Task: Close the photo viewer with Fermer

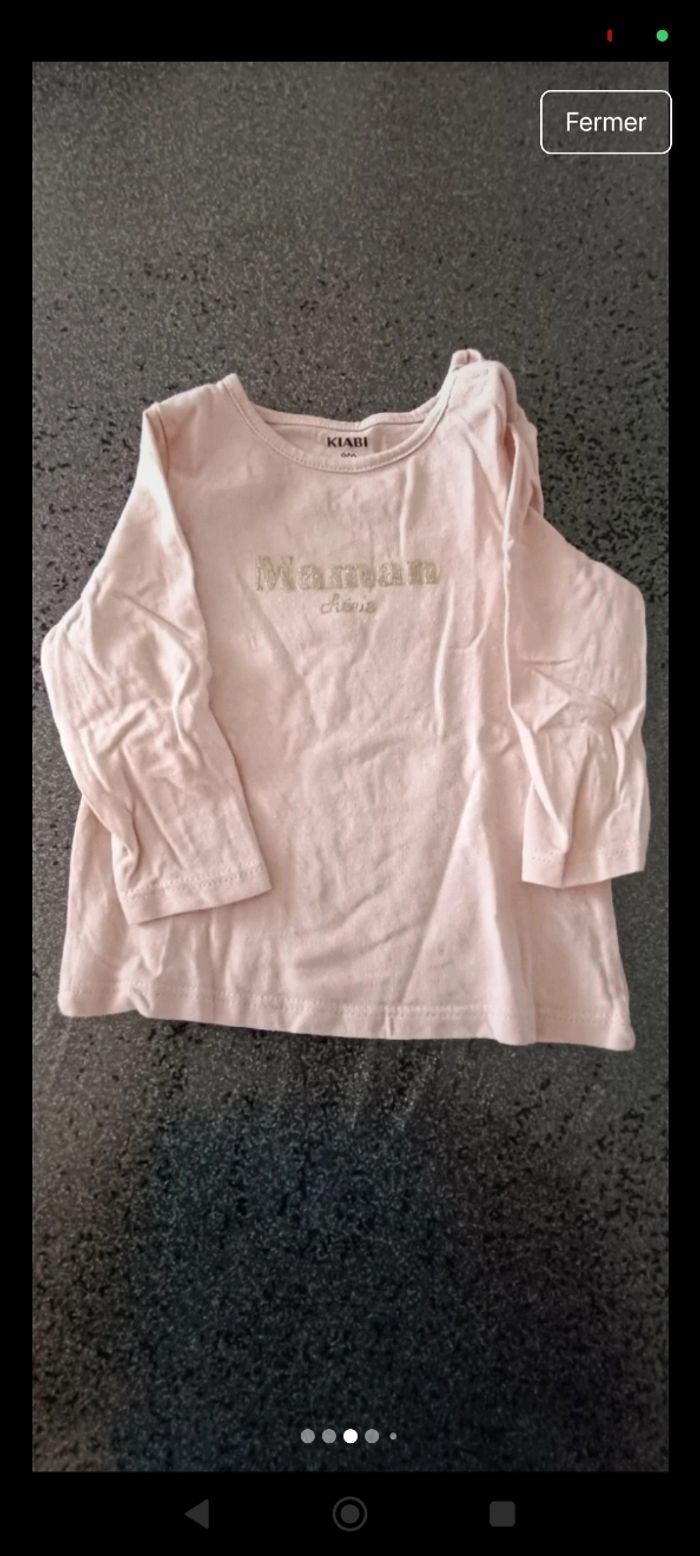Action: 605,122
